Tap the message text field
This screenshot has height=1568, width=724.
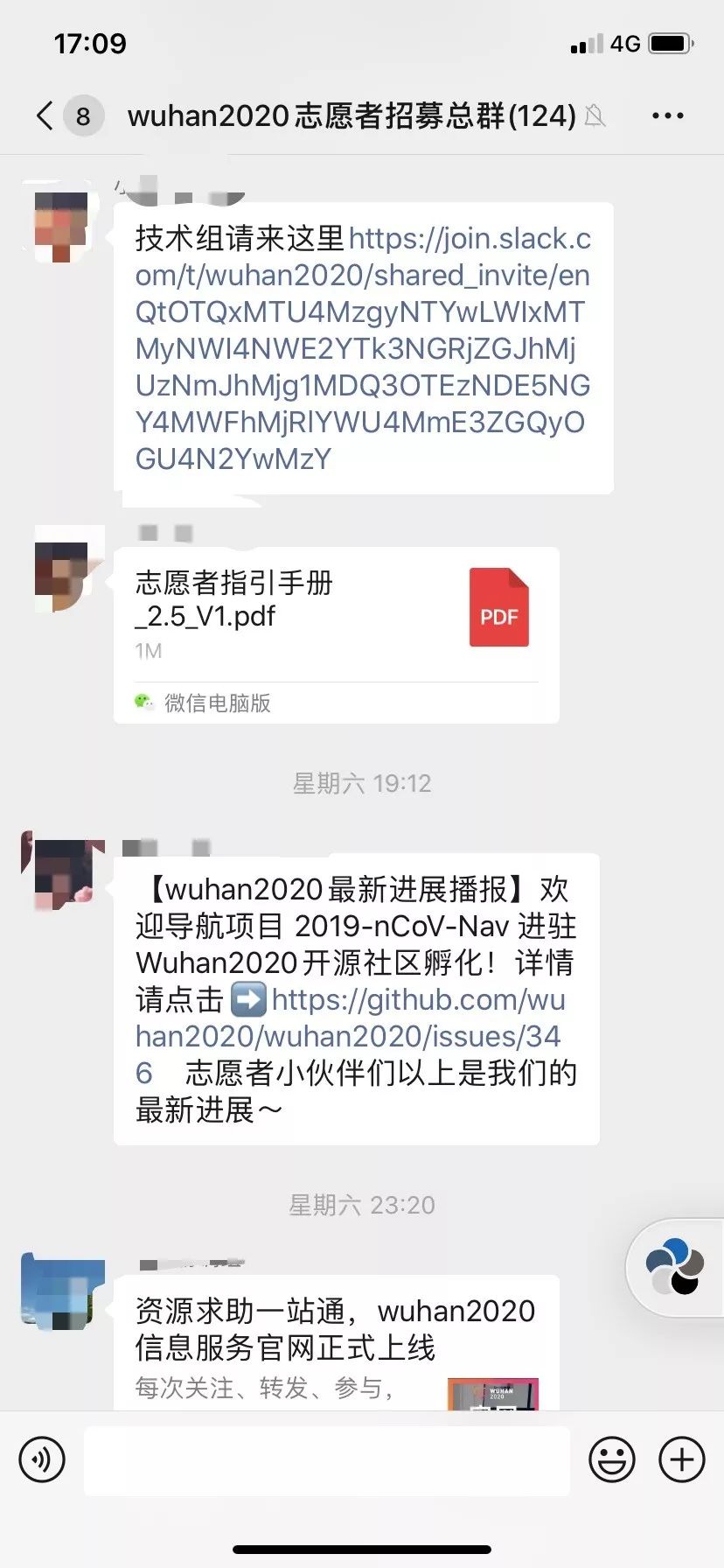click(x=326, y=1459)
